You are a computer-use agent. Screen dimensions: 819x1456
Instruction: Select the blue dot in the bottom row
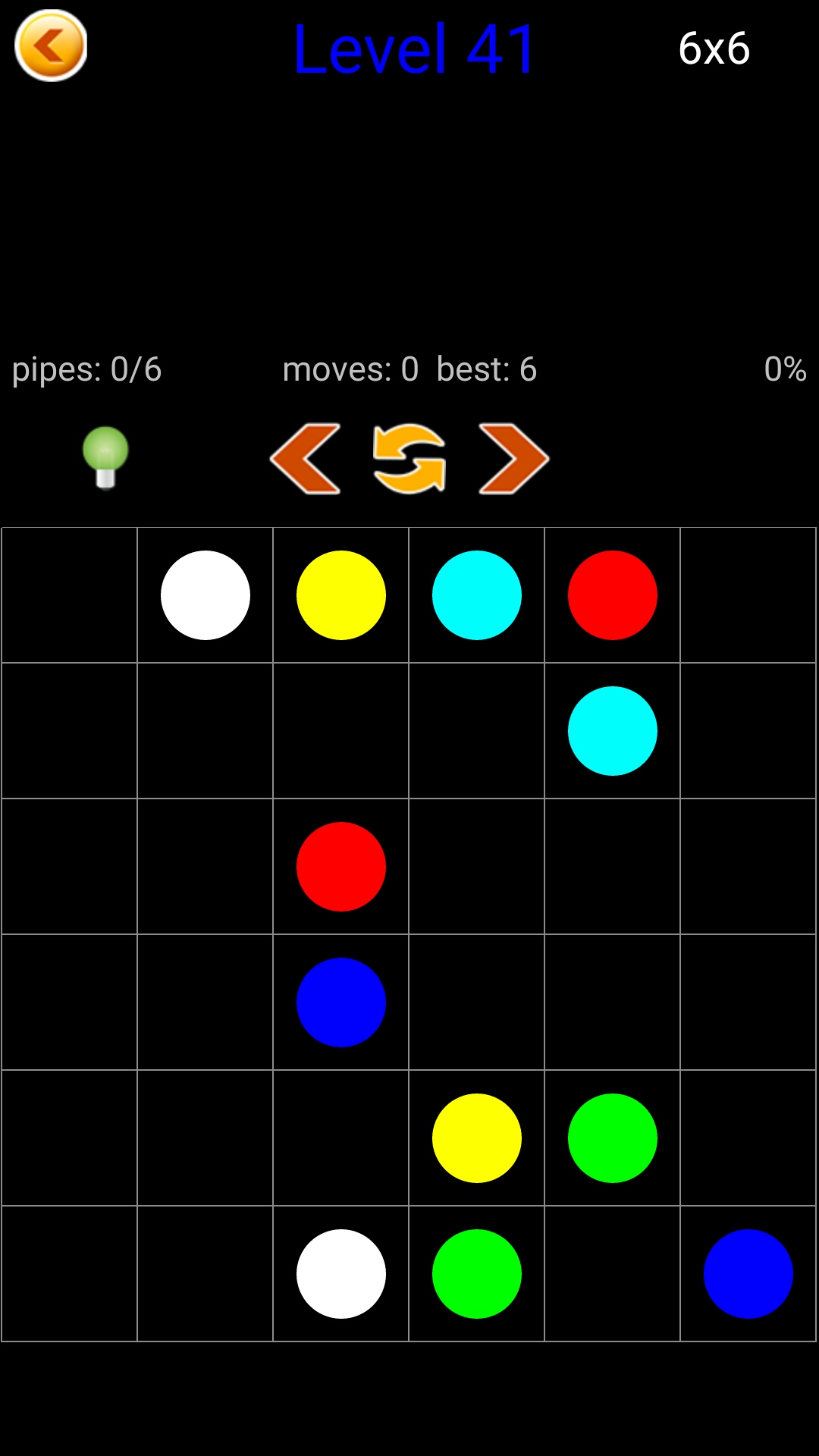pos(748,1274)
